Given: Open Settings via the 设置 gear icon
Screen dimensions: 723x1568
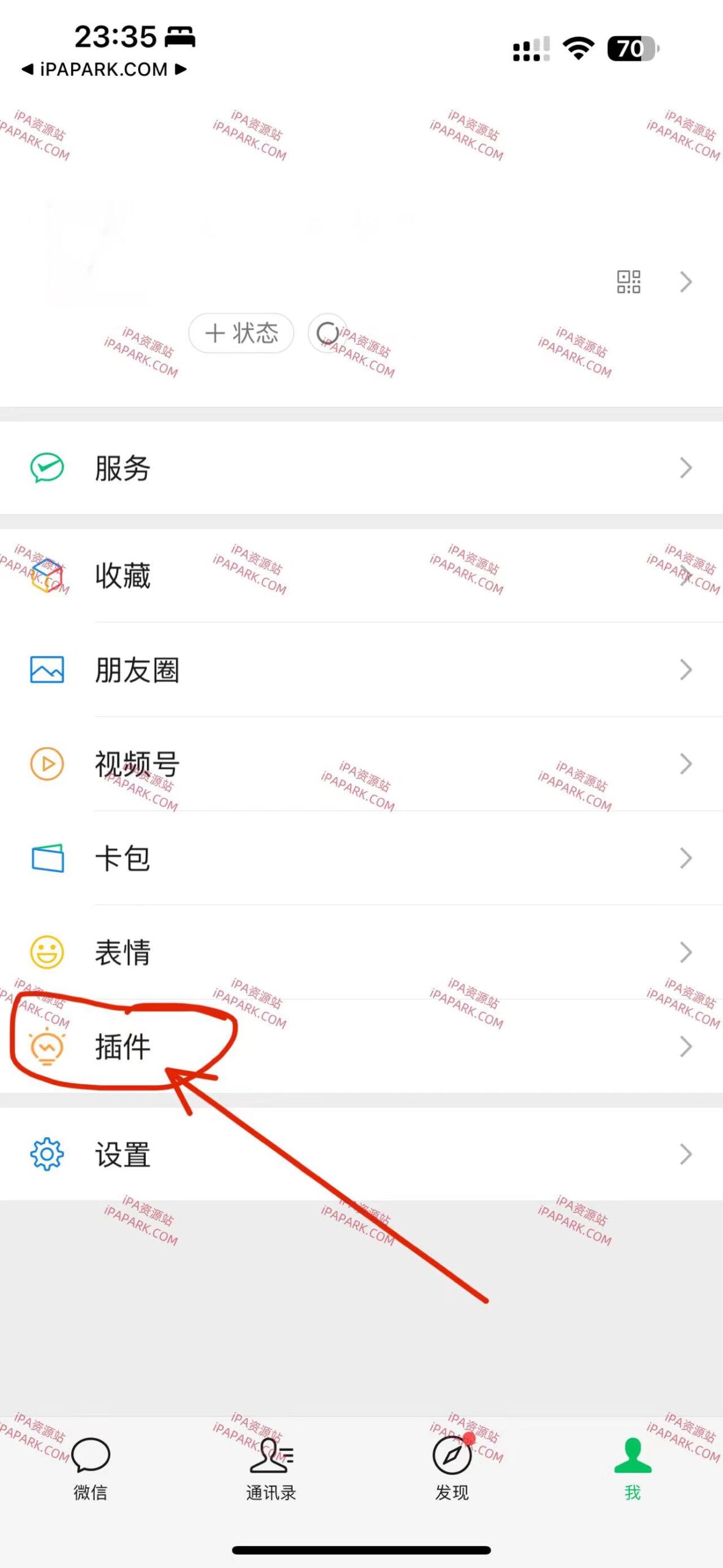Looking at the screenshot, I should (46, 1154).
